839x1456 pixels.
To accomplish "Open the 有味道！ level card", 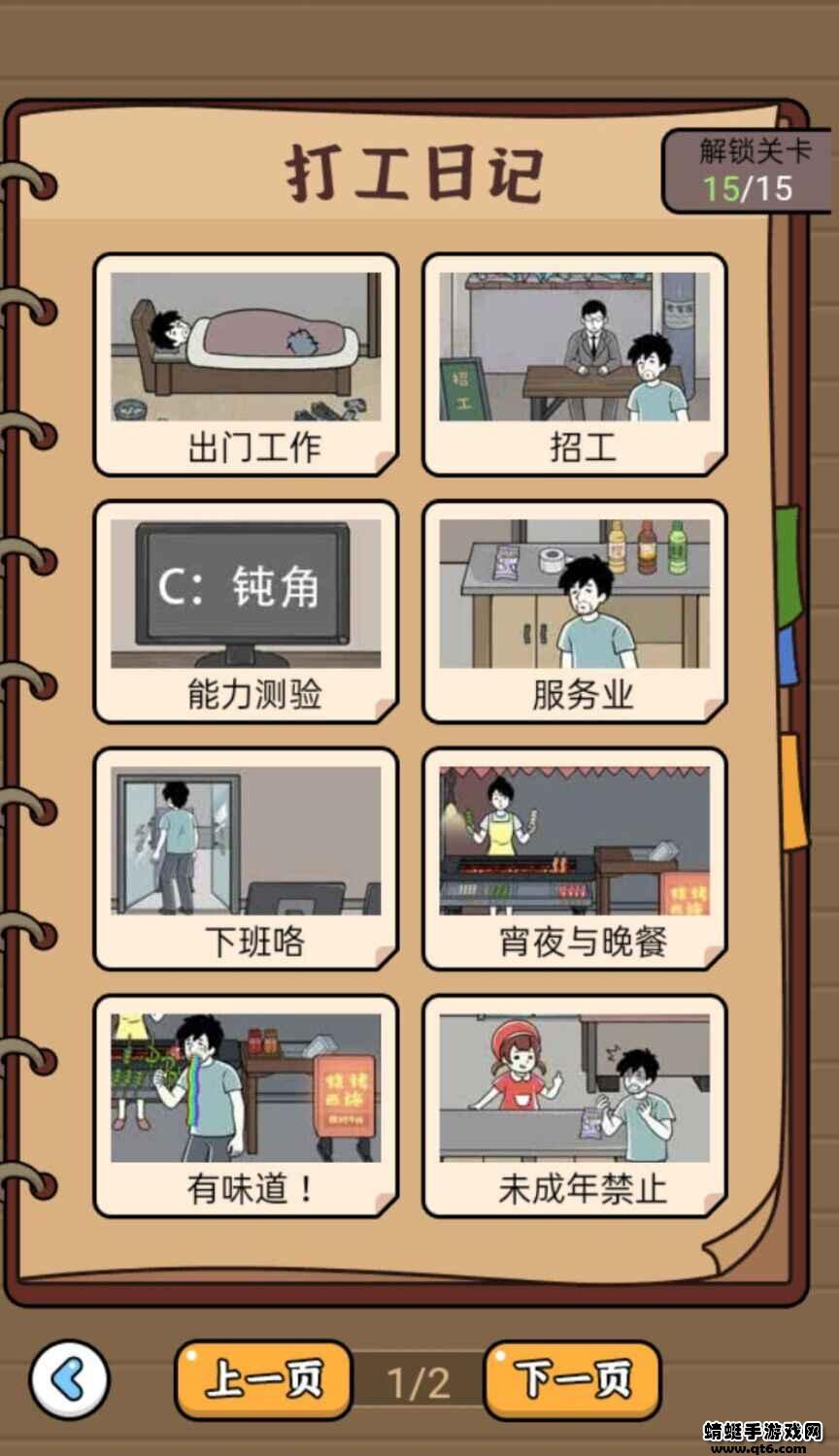I will click(246, 1107).
